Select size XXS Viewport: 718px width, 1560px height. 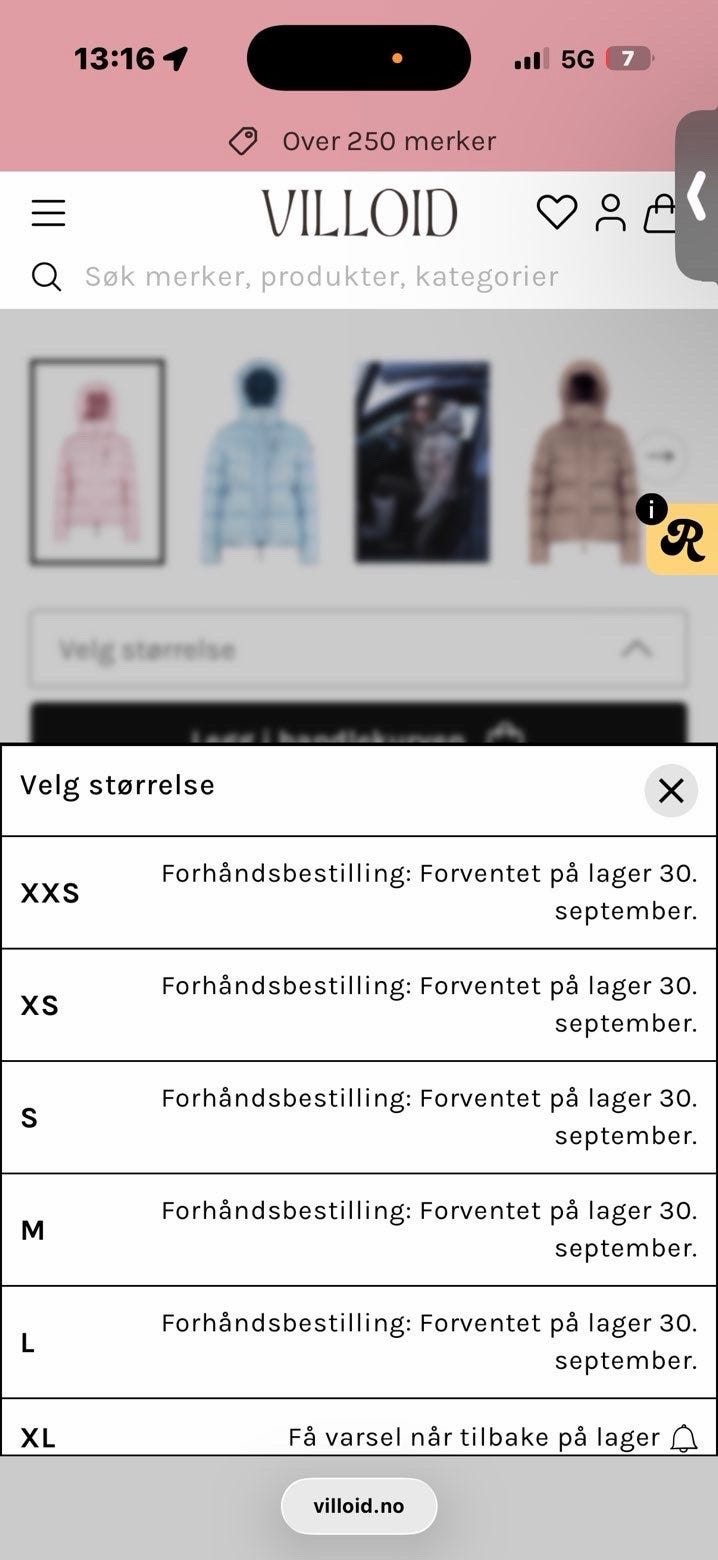tap(359, 892)
